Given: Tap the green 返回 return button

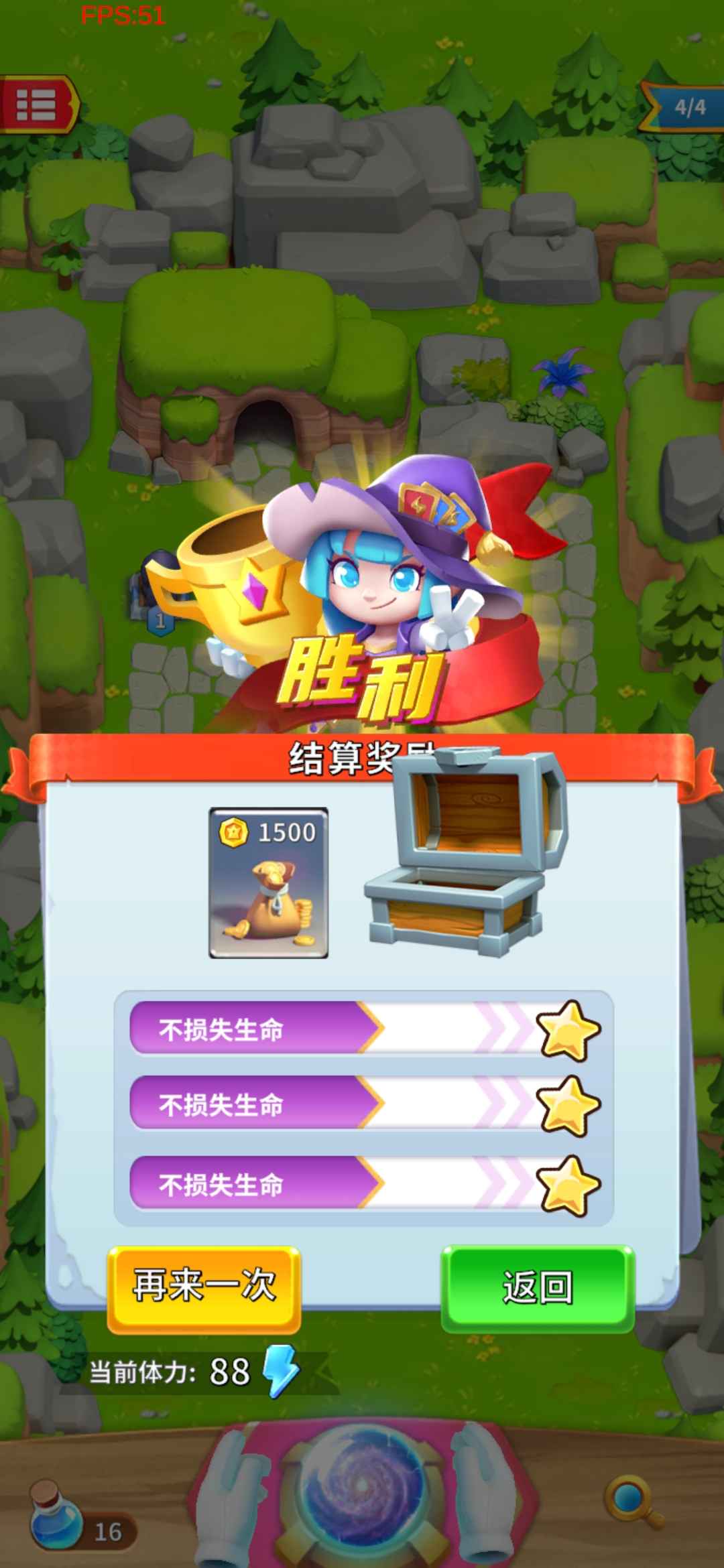Looking at the screenshot, I should (538, 1288).
